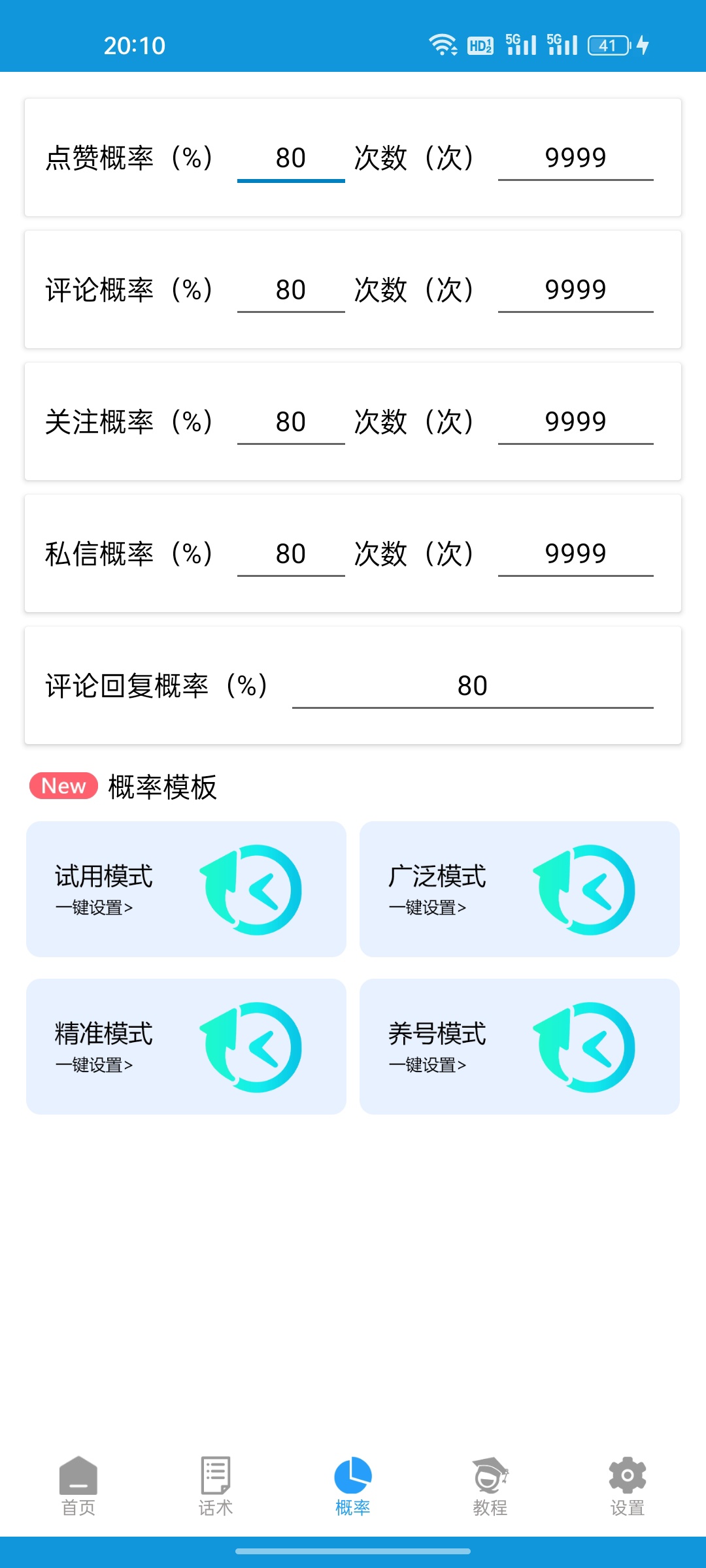Select the 关注概率 次数 9999 field

coord(576,421)
